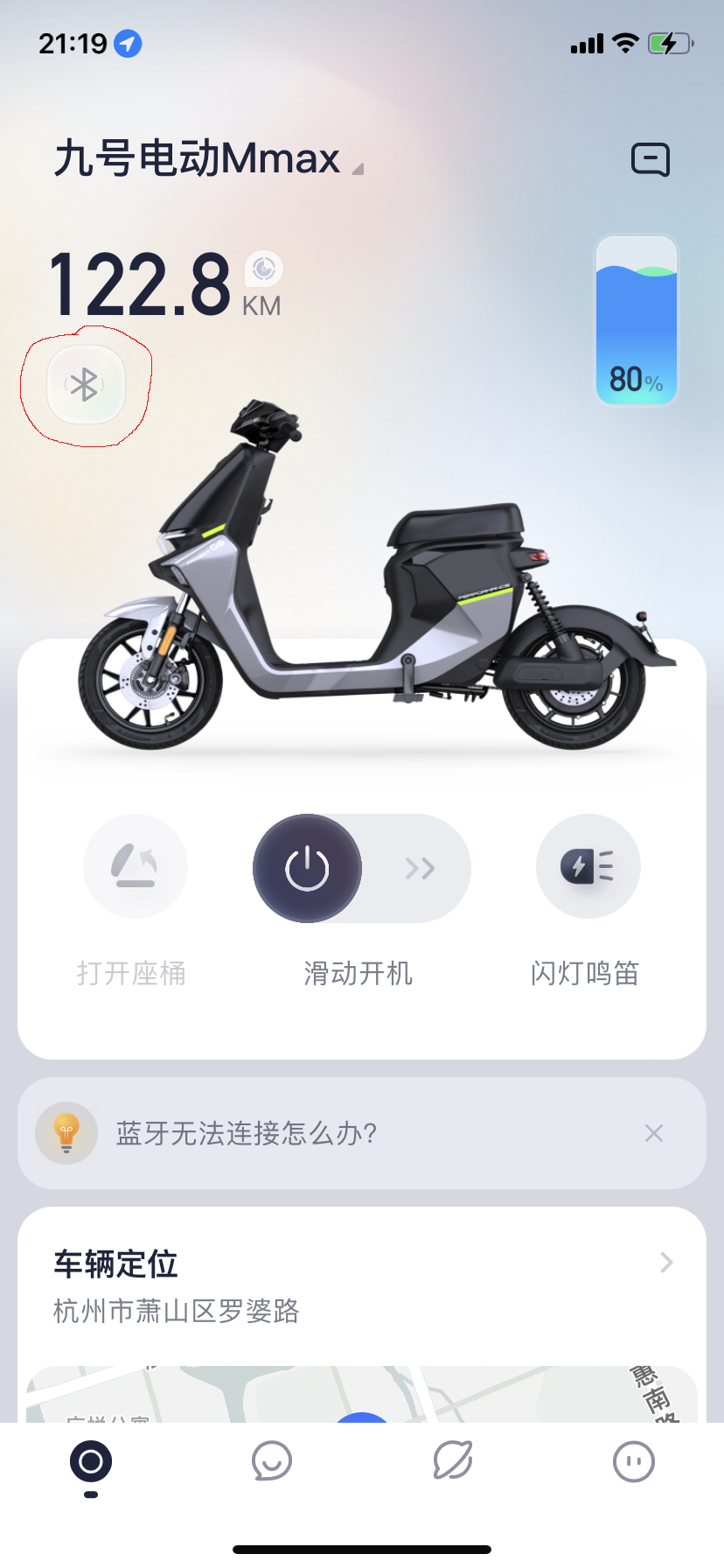Switch to the profile face tab
Screen dimensions: 724x1568
(633, 1461)
